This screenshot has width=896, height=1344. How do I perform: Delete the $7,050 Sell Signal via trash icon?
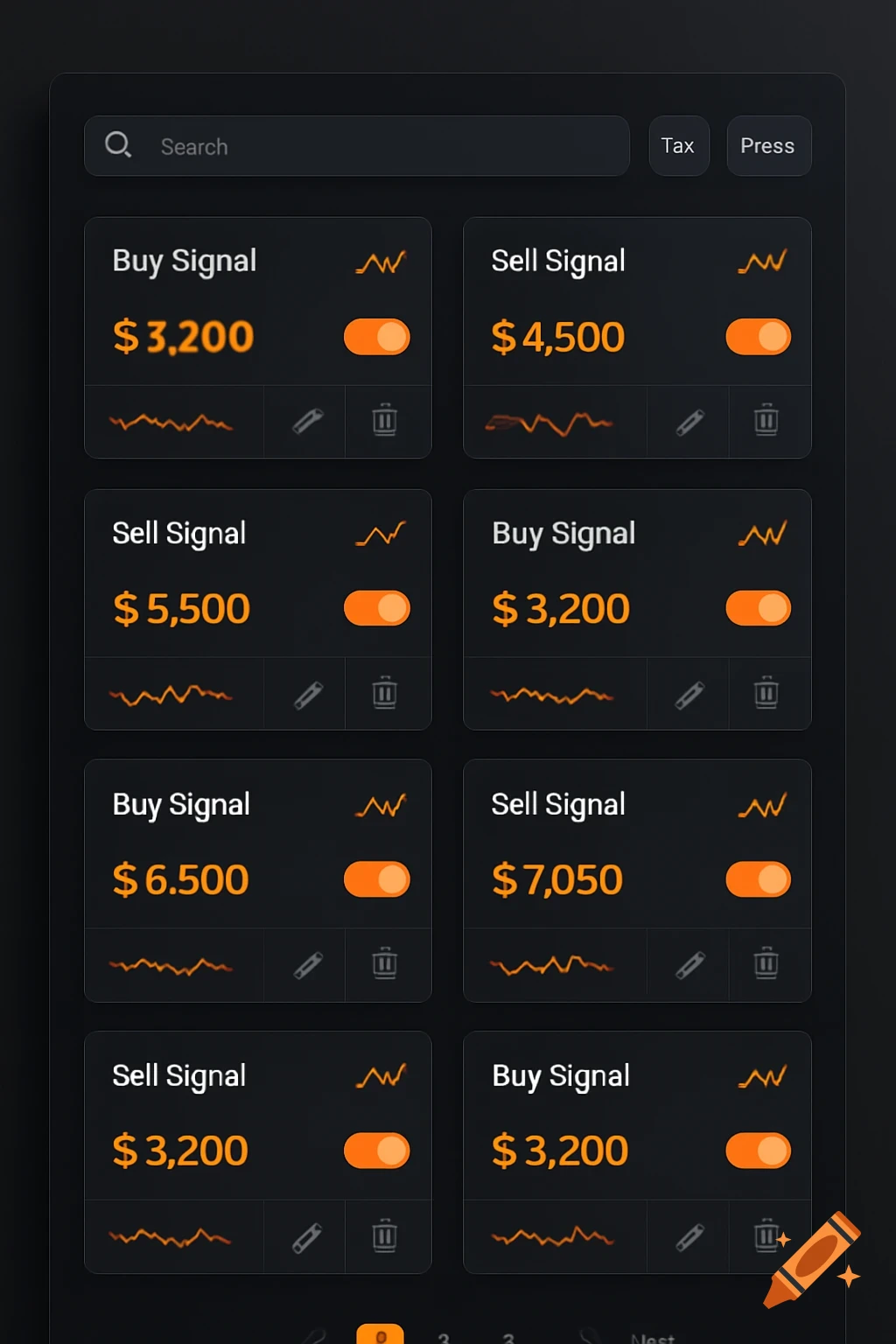pyautogui.click(x=767, y=964)
